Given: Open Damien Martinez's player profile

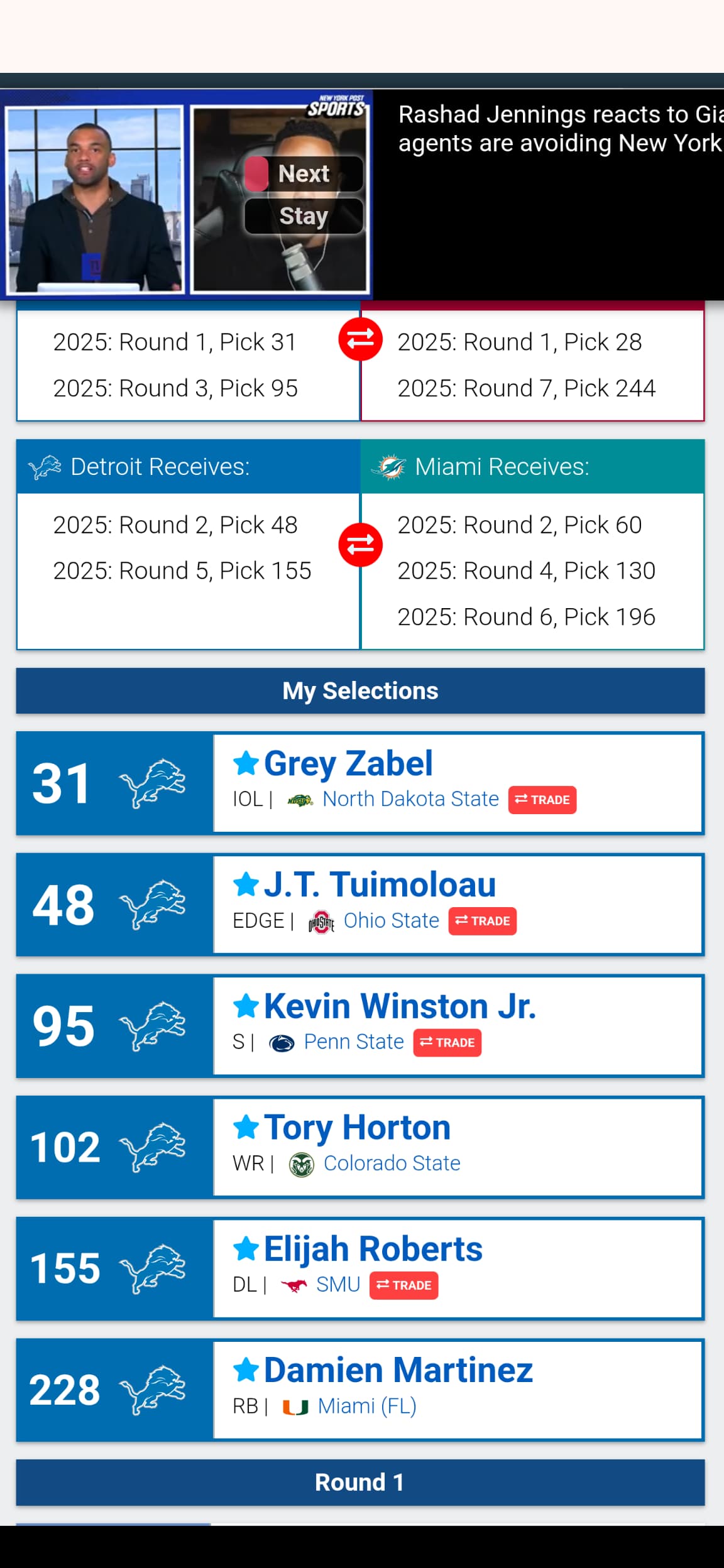Looking at the screenshot, I should [398, 1369].
